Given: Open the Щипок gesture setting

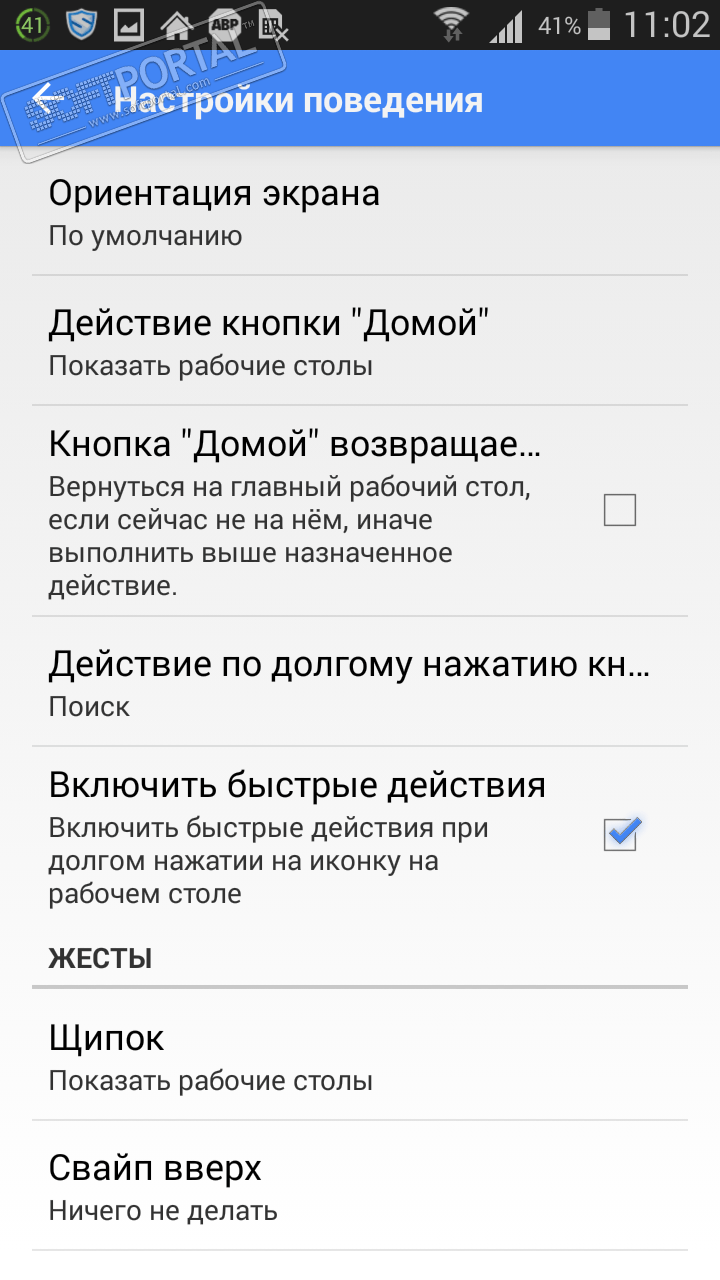Looking at the screenshot, I should point(360,1056).
